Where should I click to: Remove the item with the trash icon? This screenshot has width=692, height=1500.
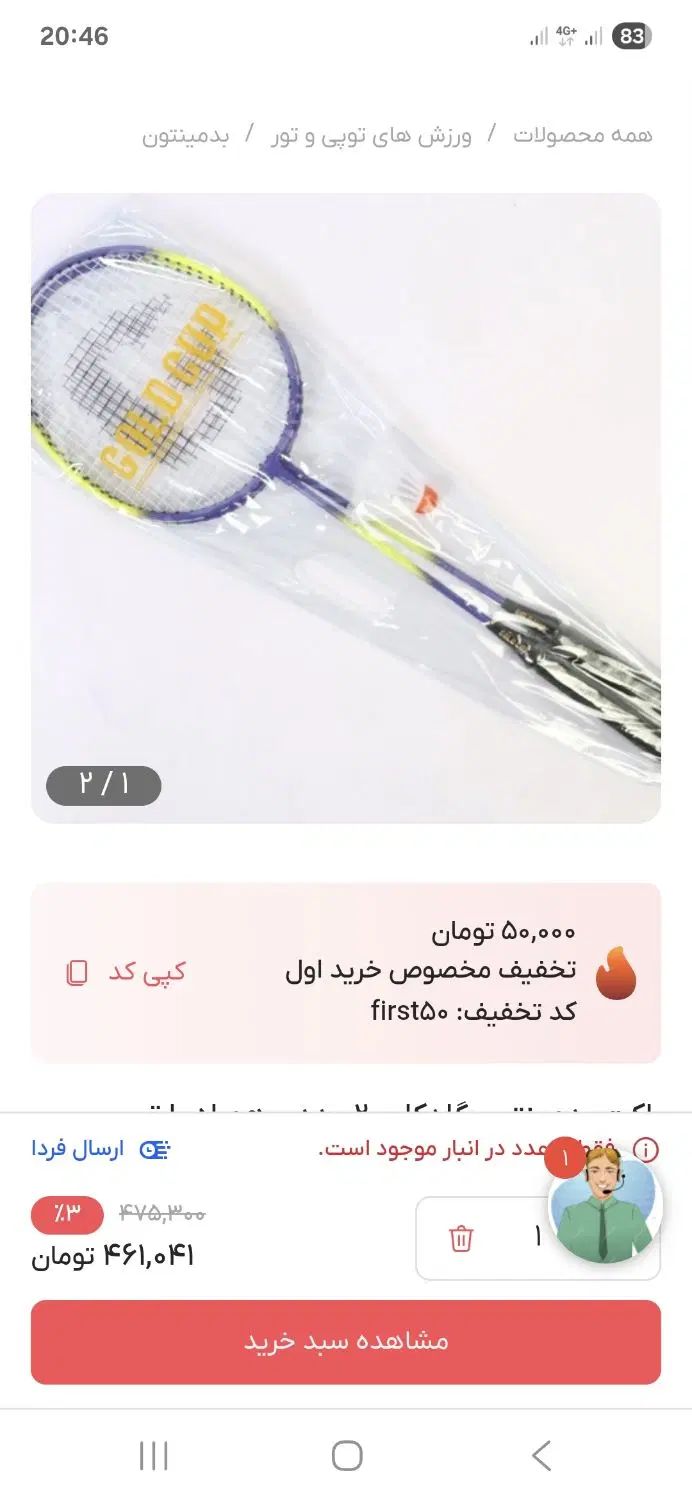click(x=461, y=1238)
